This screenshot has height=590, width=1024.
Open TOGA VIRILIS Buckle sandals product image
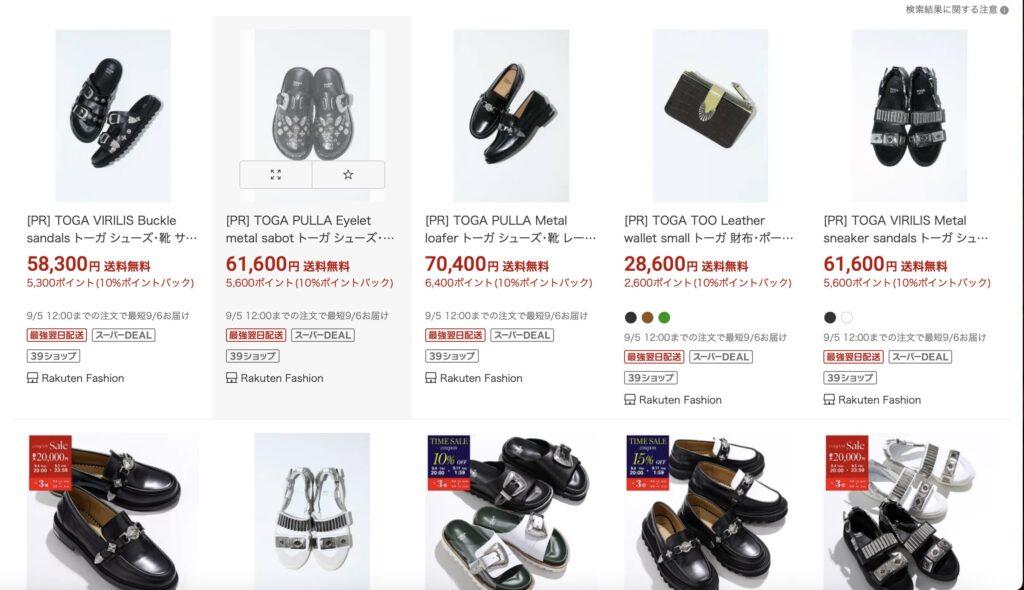(112, 115)
